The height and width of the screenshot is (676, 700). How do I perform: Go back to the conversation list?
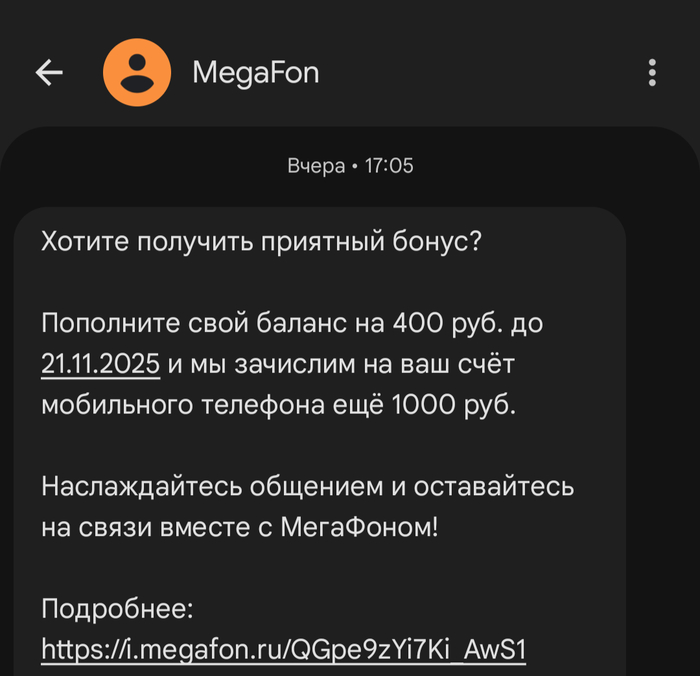point(49,73)
